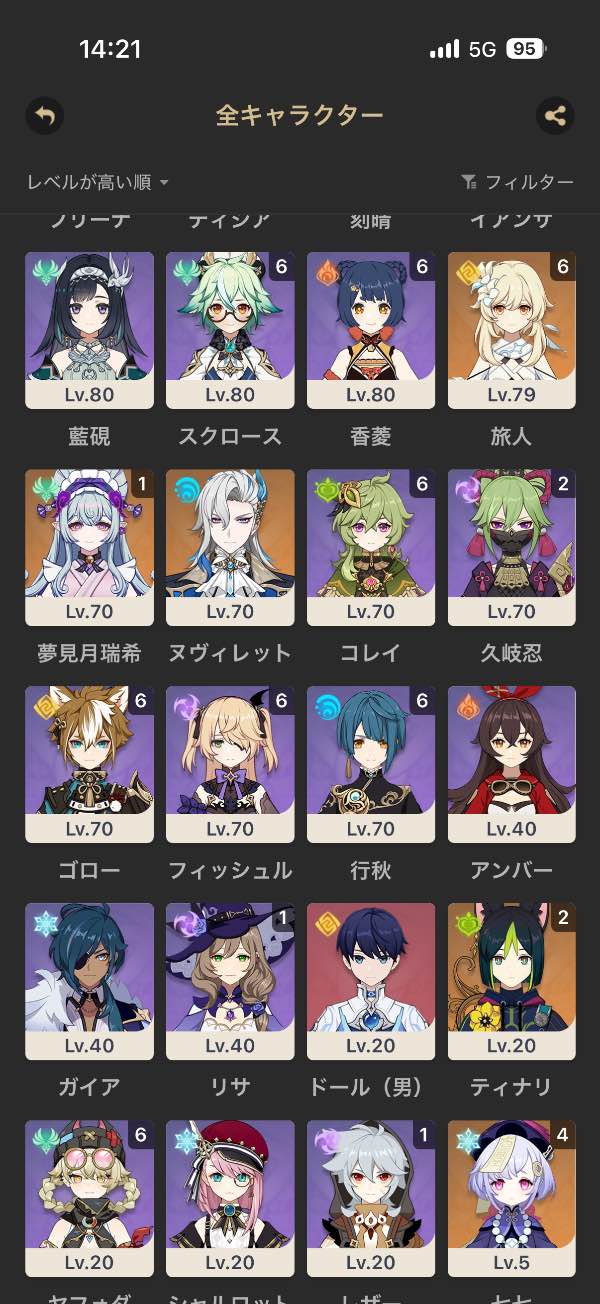View the コレイ character card
The image size is (600, 1304).
coord(371,547)
